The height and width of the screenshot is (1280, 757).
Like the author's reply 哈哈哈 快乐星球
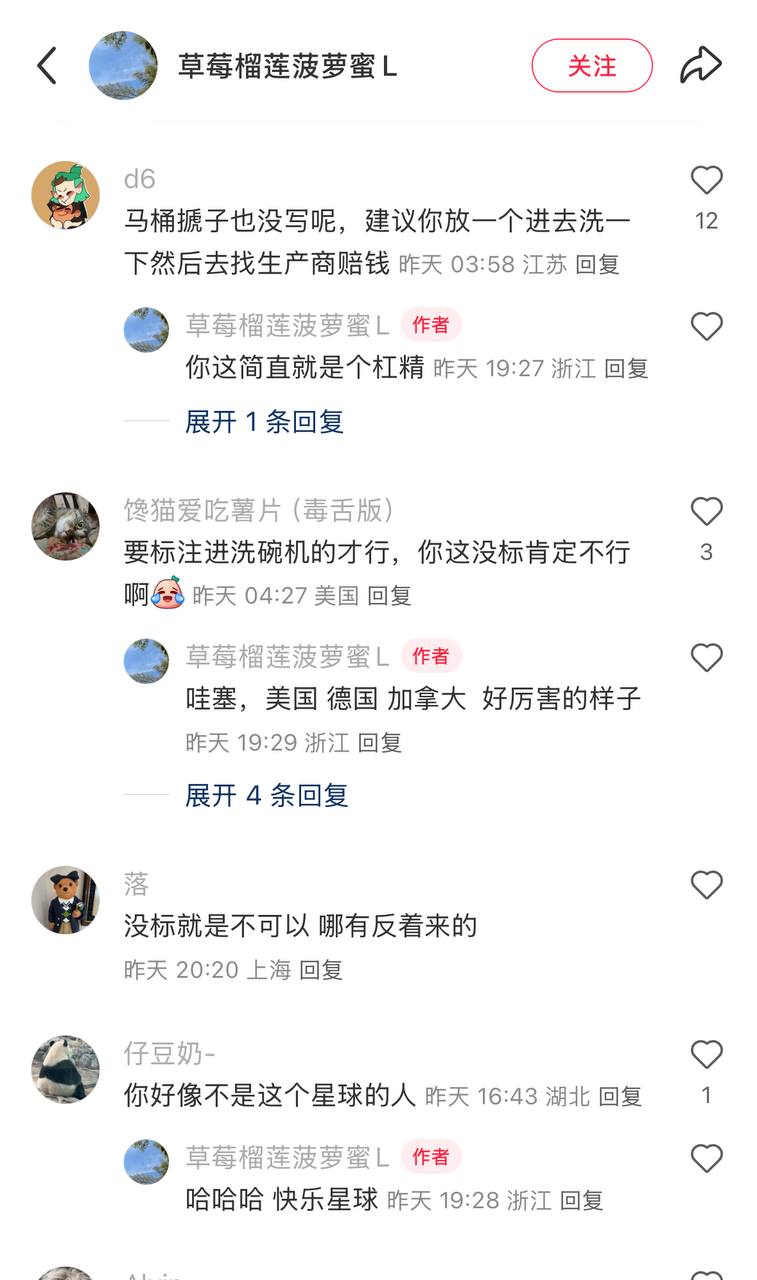(707, 1157)
